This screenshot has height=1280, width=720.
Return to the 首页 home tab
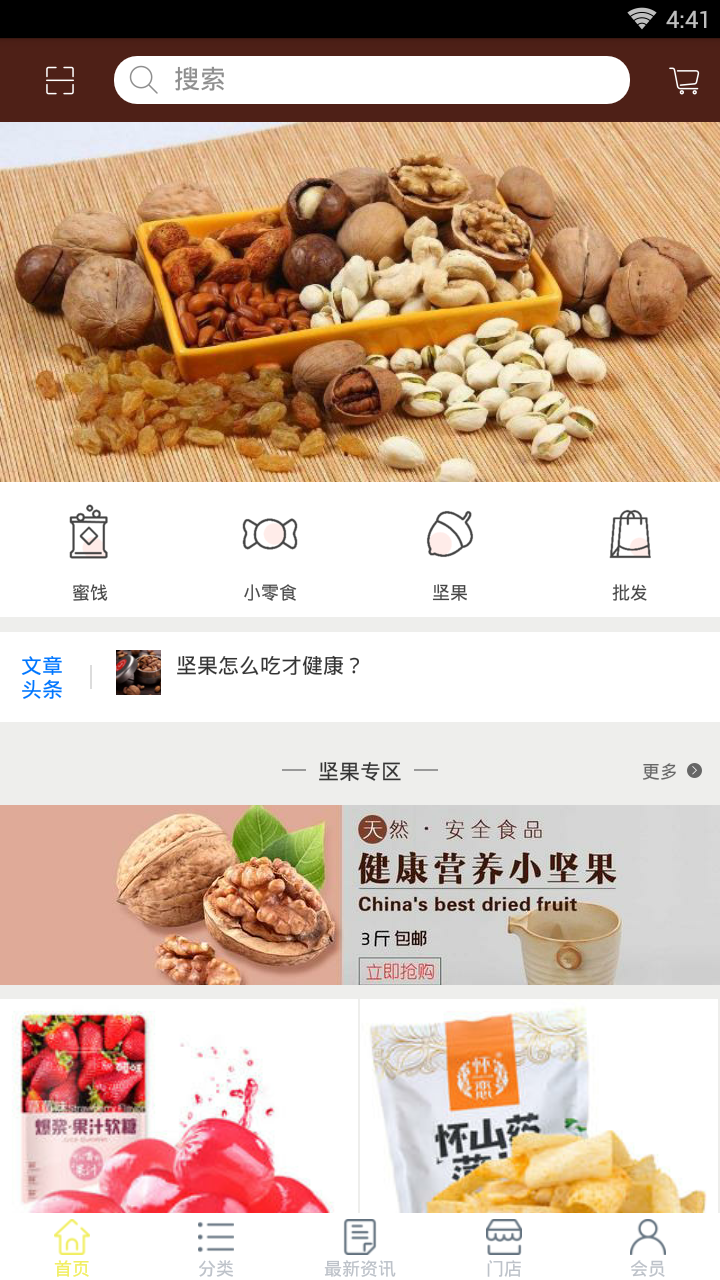coord(71,1243)
